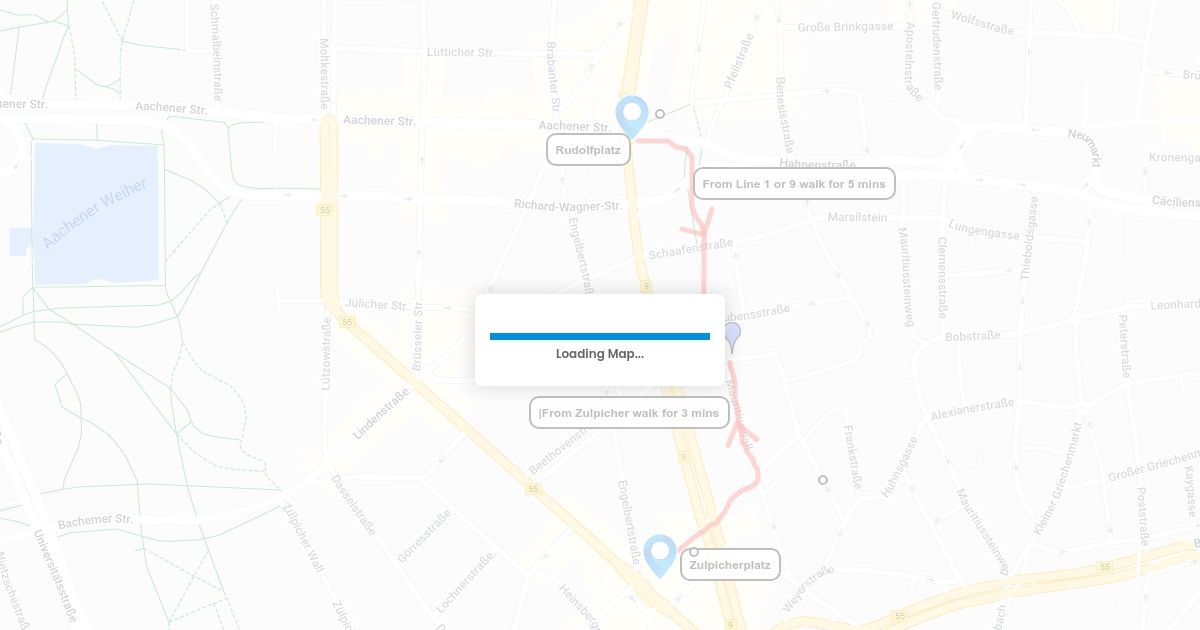Viewport: 1200px width, 630px height.
Task: Tap the From Line 1 or 9 walk label
Action: coord(794,184)
